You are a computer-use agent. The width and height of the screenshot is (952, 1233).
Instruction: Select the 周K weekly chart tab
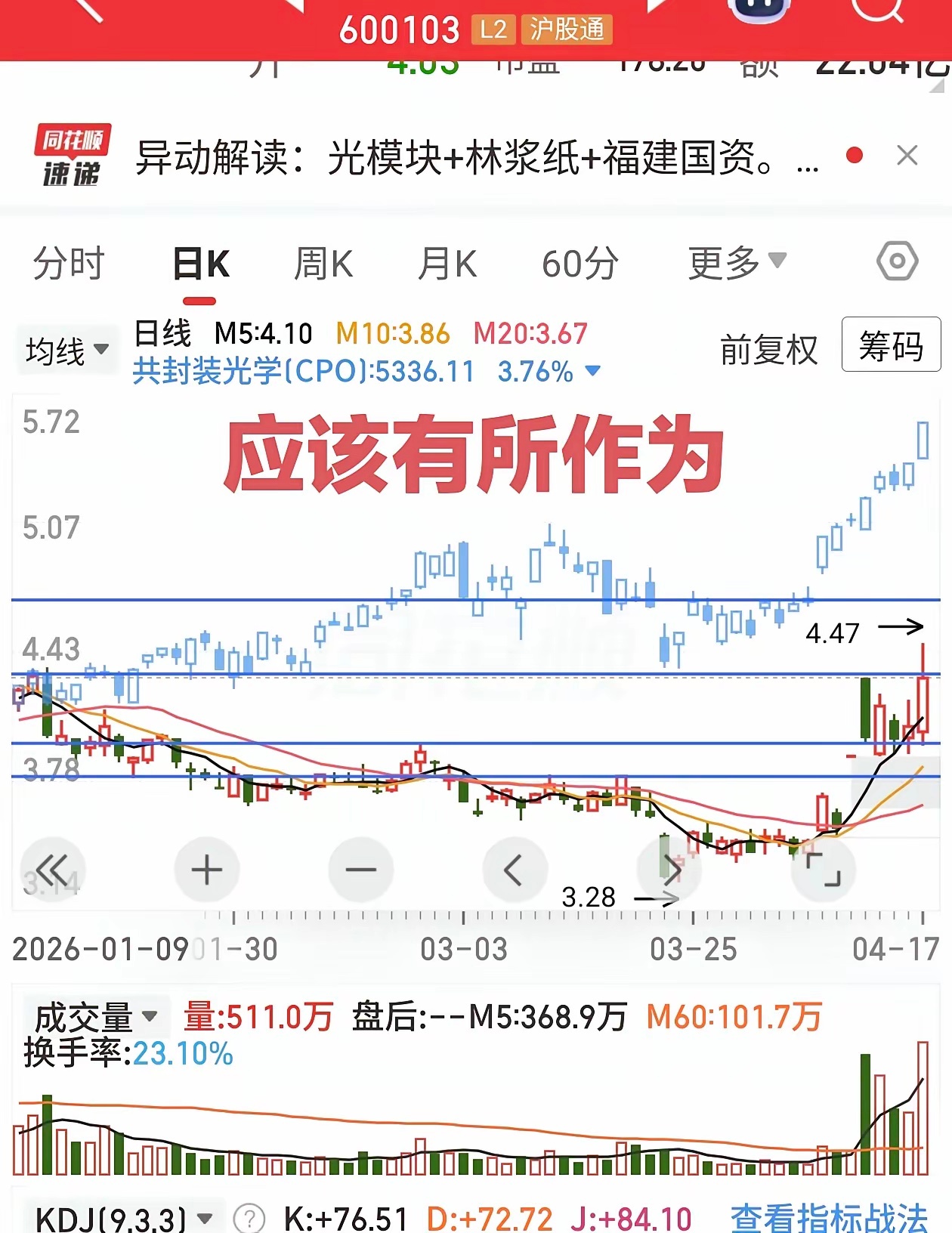pos(323,264)
